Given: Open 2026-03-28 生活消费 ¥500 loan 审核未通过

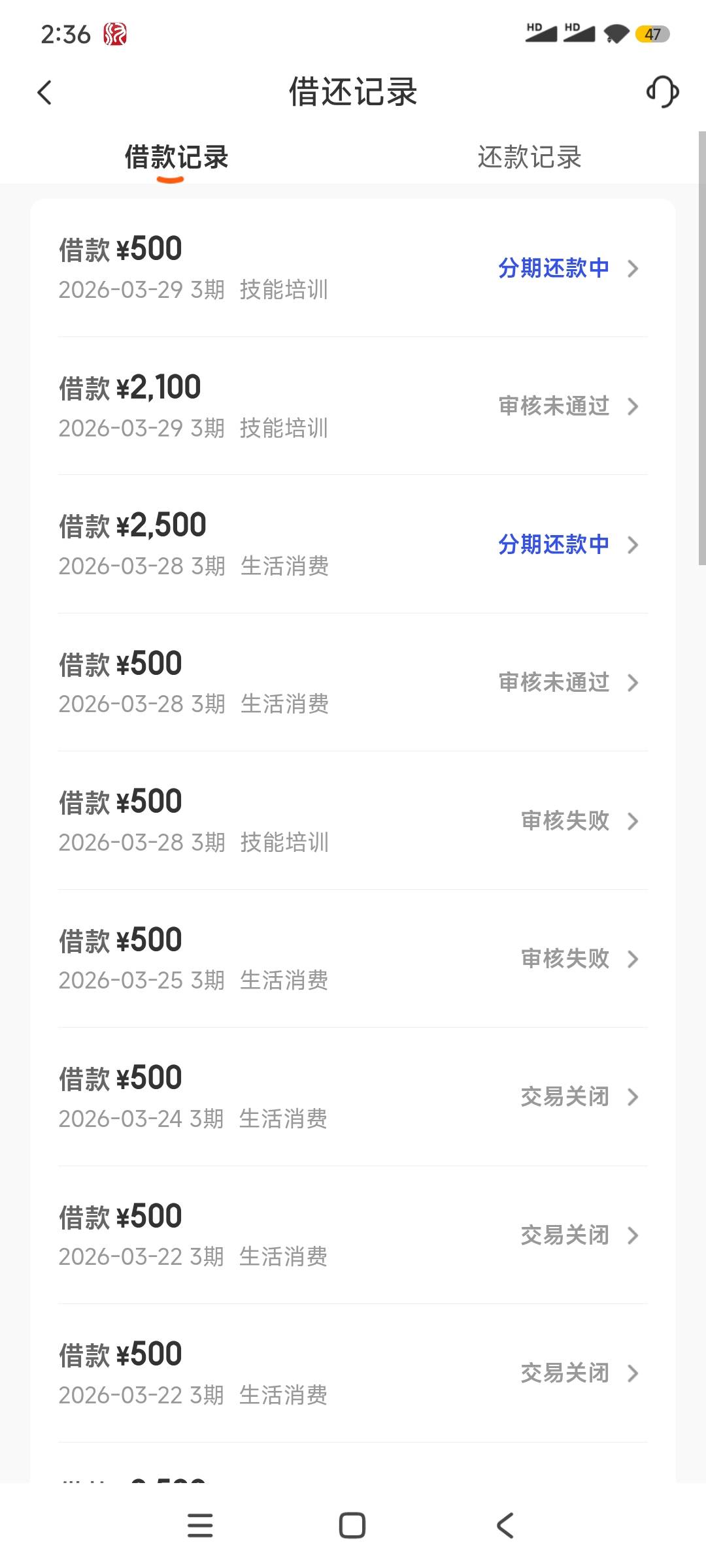Looking at the screenshot, I should point(353,682).
